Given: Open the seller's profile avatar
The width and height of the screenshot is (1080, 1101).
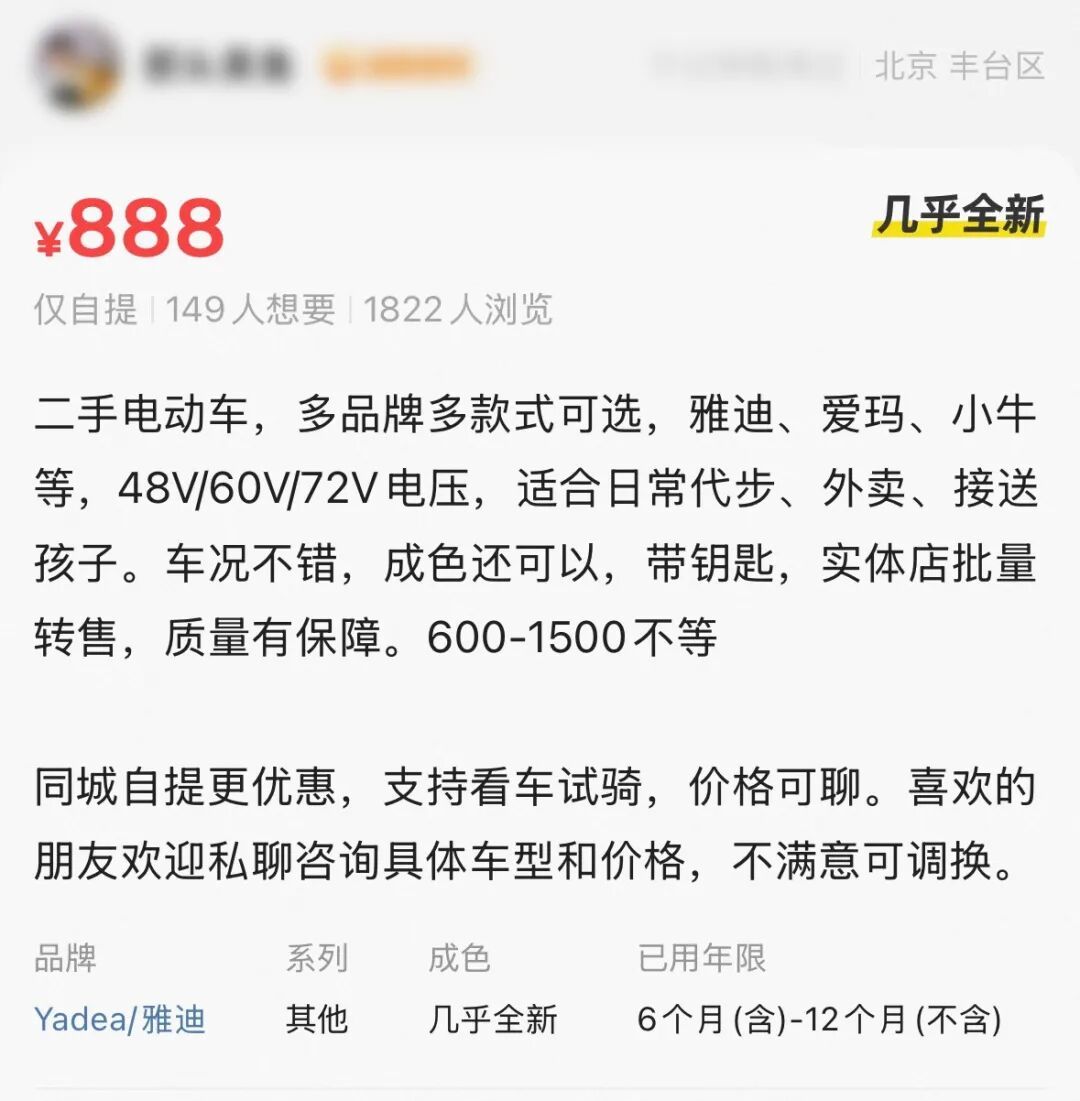Looking at the screenshot, I should [x=78, y=66].
